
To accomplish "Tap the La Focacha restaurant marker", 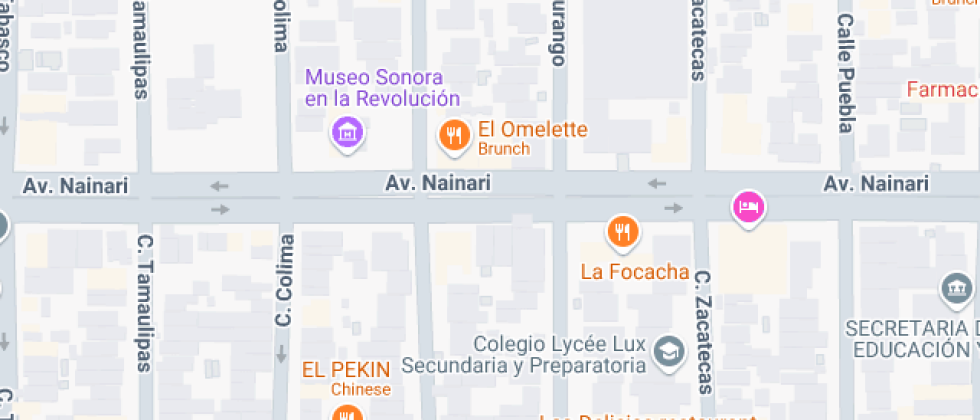I will click(622, 232).
